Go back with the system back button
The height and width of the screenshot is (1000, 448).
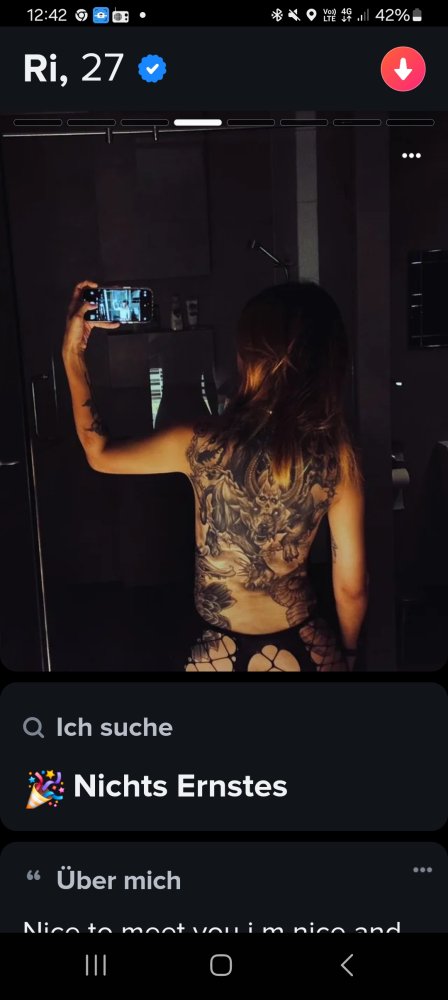coord(347,965)
